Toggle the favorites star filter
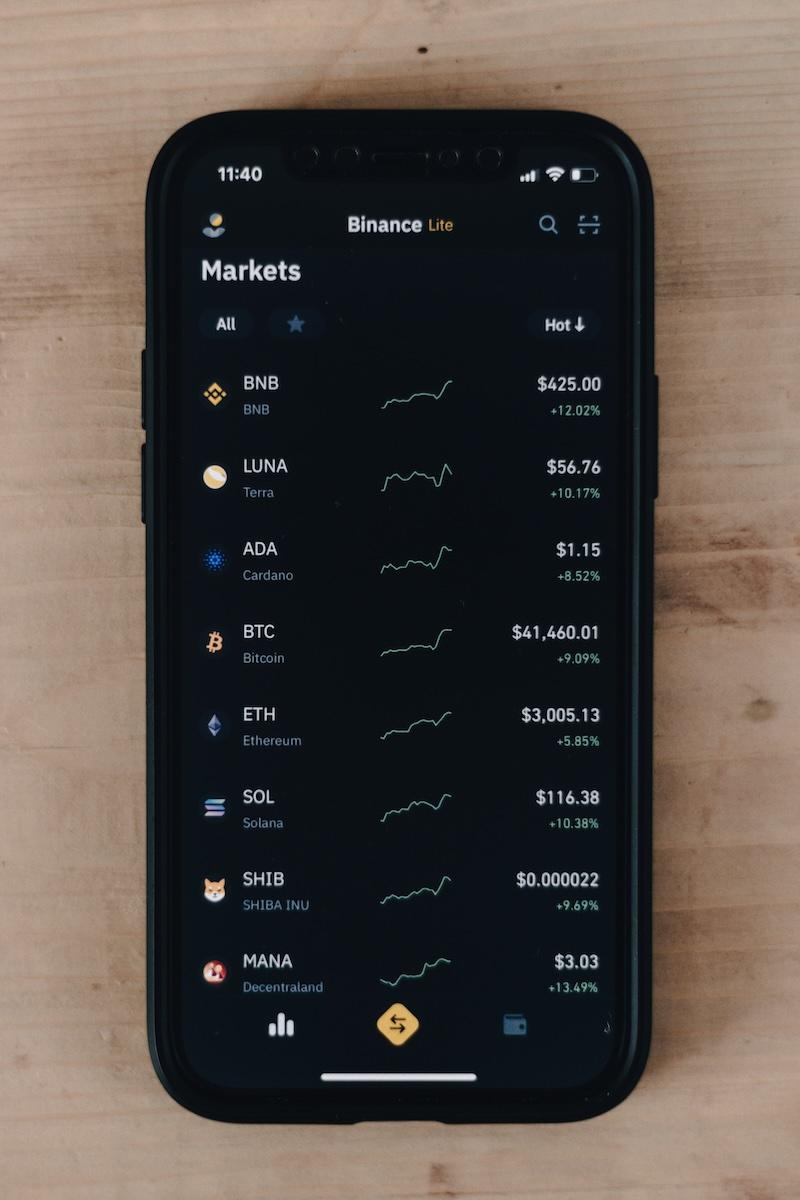This screenshot has width=800, height=1200. pos(295,324)
